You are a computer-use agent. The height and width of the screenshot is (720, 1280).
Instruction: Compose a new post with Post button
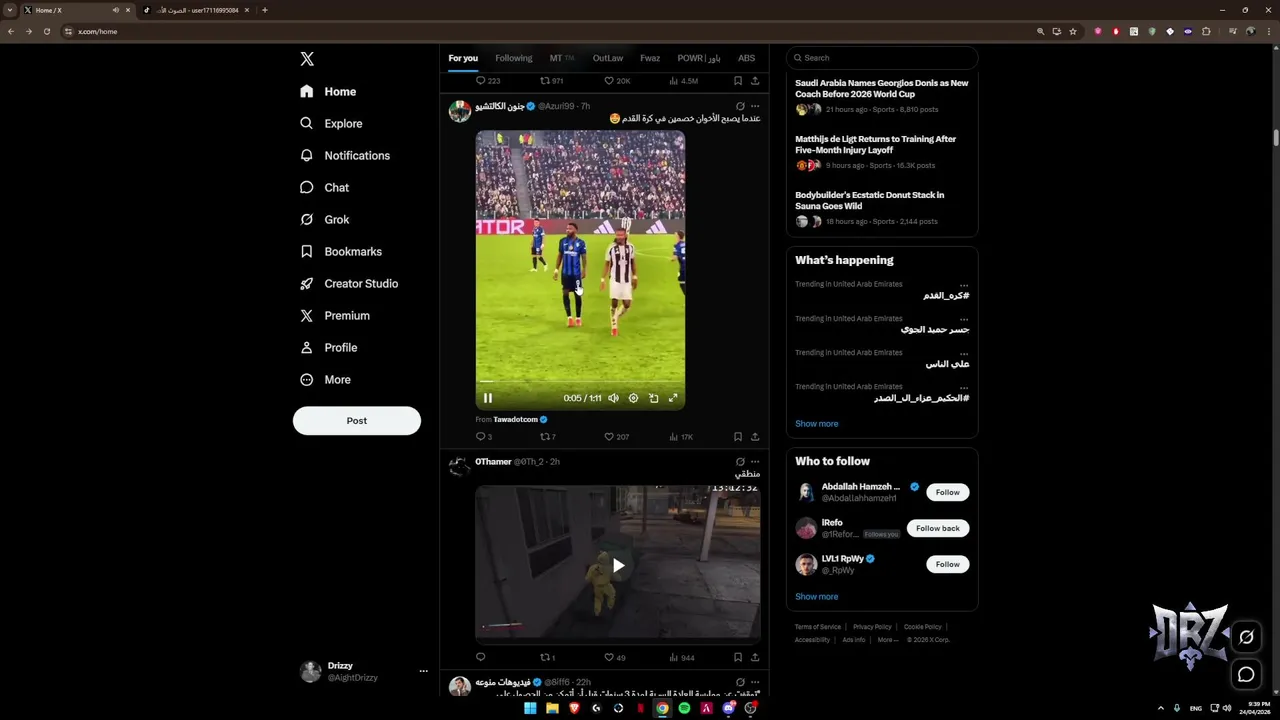(x=356, y=421)
